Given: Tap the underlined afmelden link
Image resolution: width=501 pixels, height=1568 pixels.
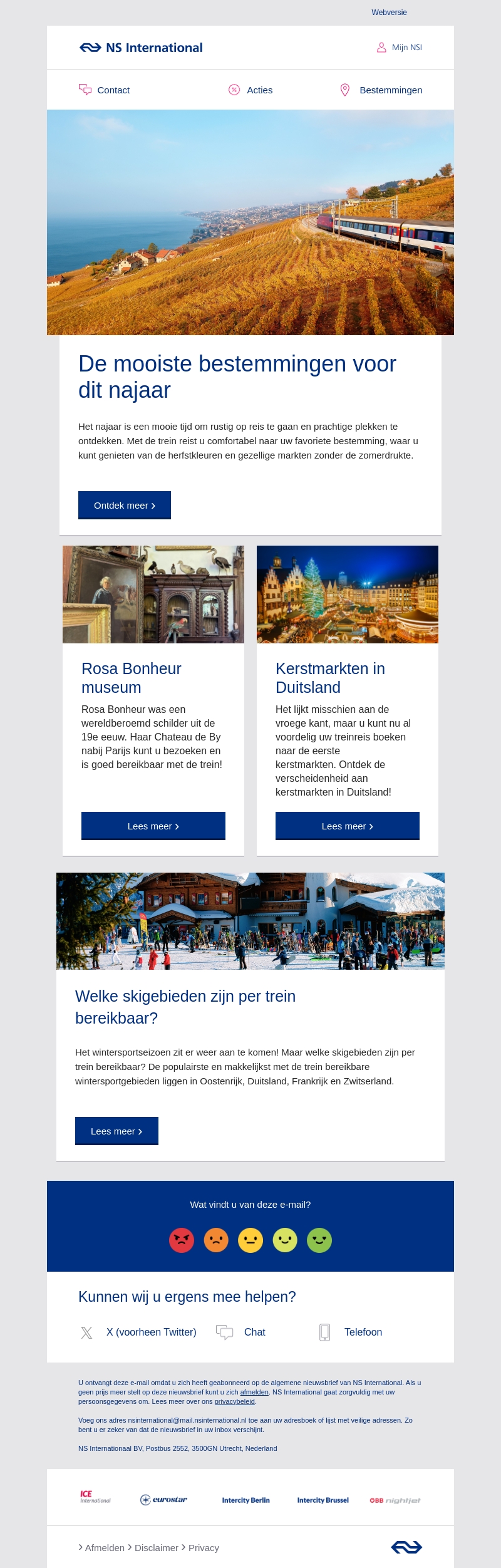Looking at the screenshot, I should (254, 1392).
